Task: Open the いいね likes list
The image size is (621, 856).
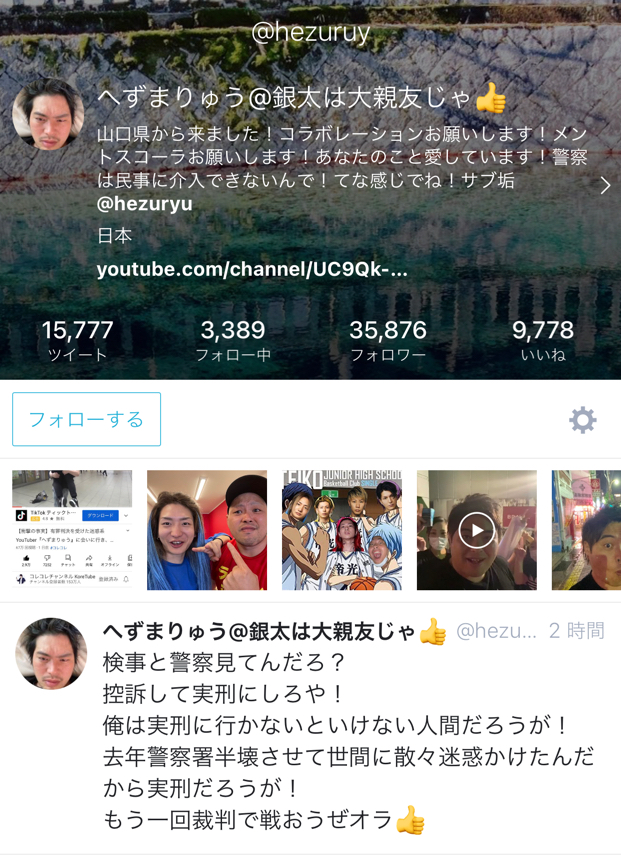Action: coord(543,340)
